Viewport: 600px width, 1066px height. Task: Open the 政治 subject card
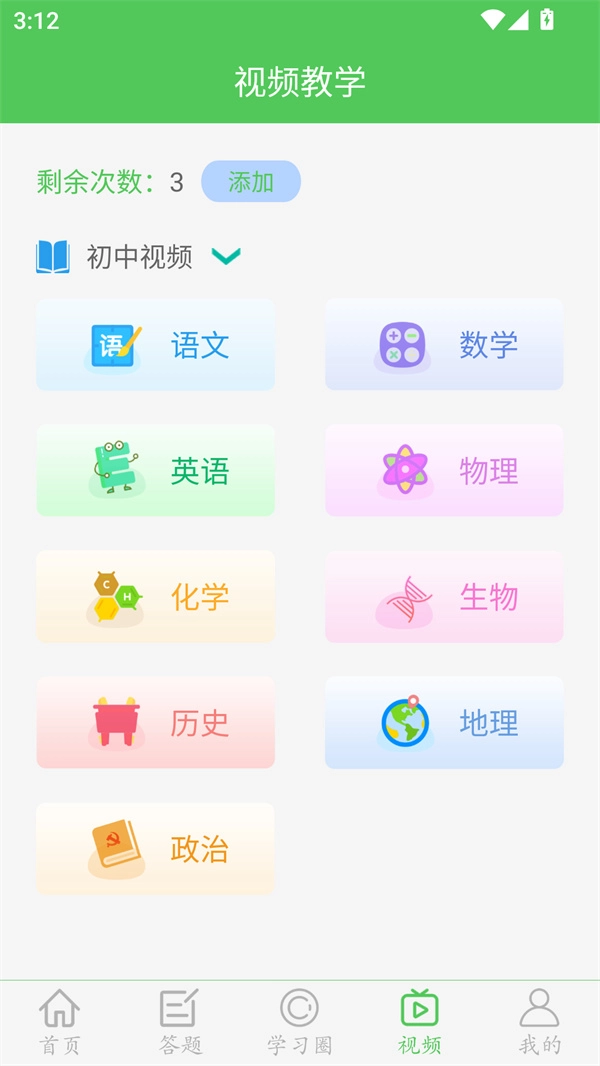pos(155,849)
